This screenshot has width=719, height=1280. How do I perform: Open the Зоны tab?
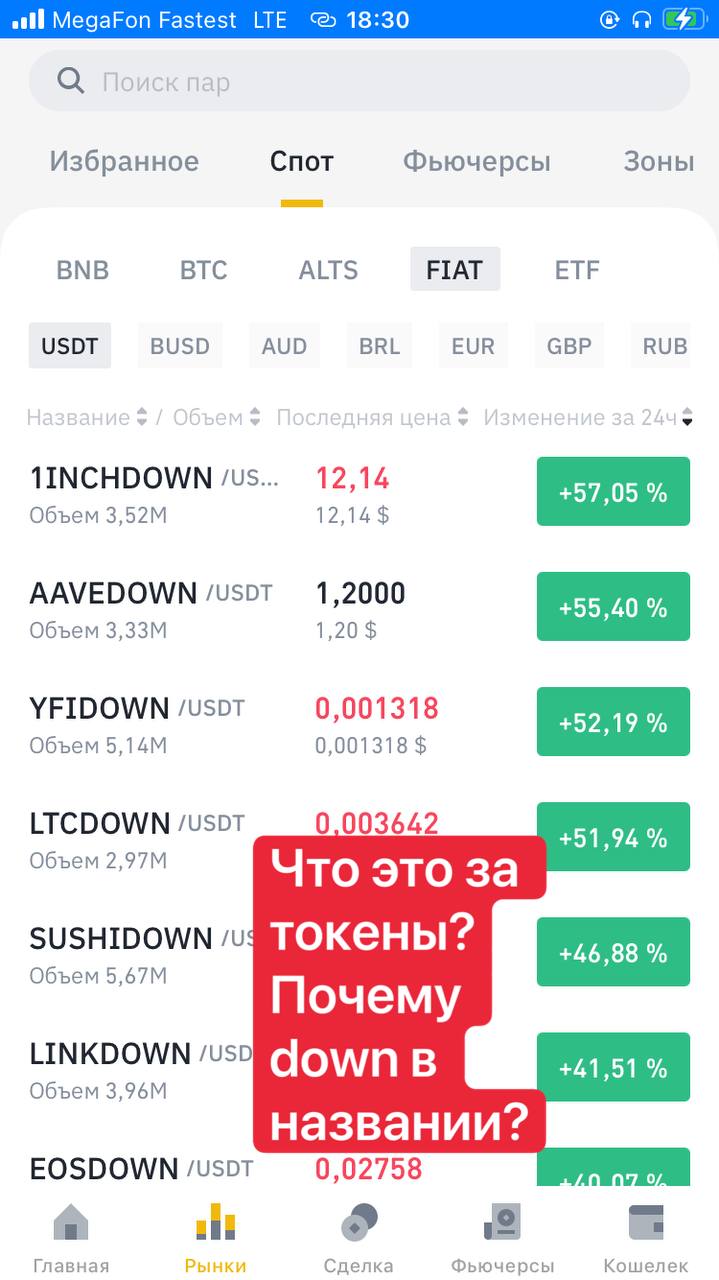coord(658,161)
